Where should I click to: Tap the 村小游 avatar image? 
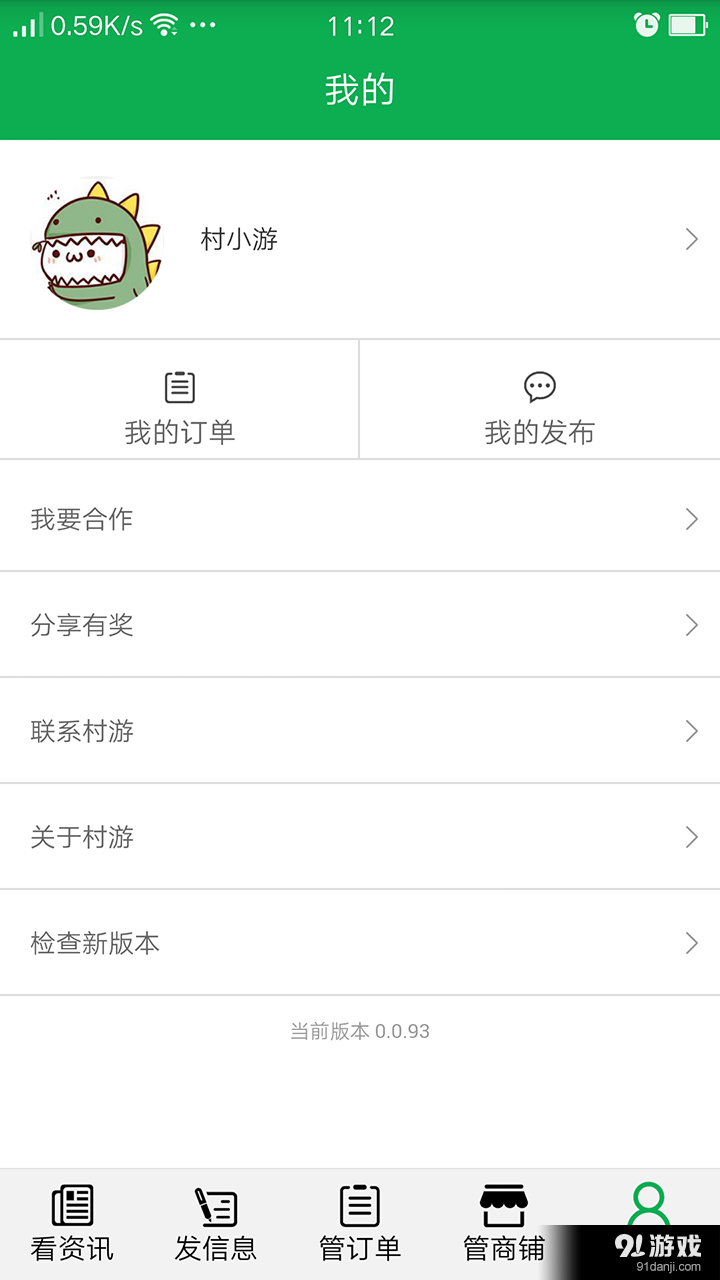97,239
